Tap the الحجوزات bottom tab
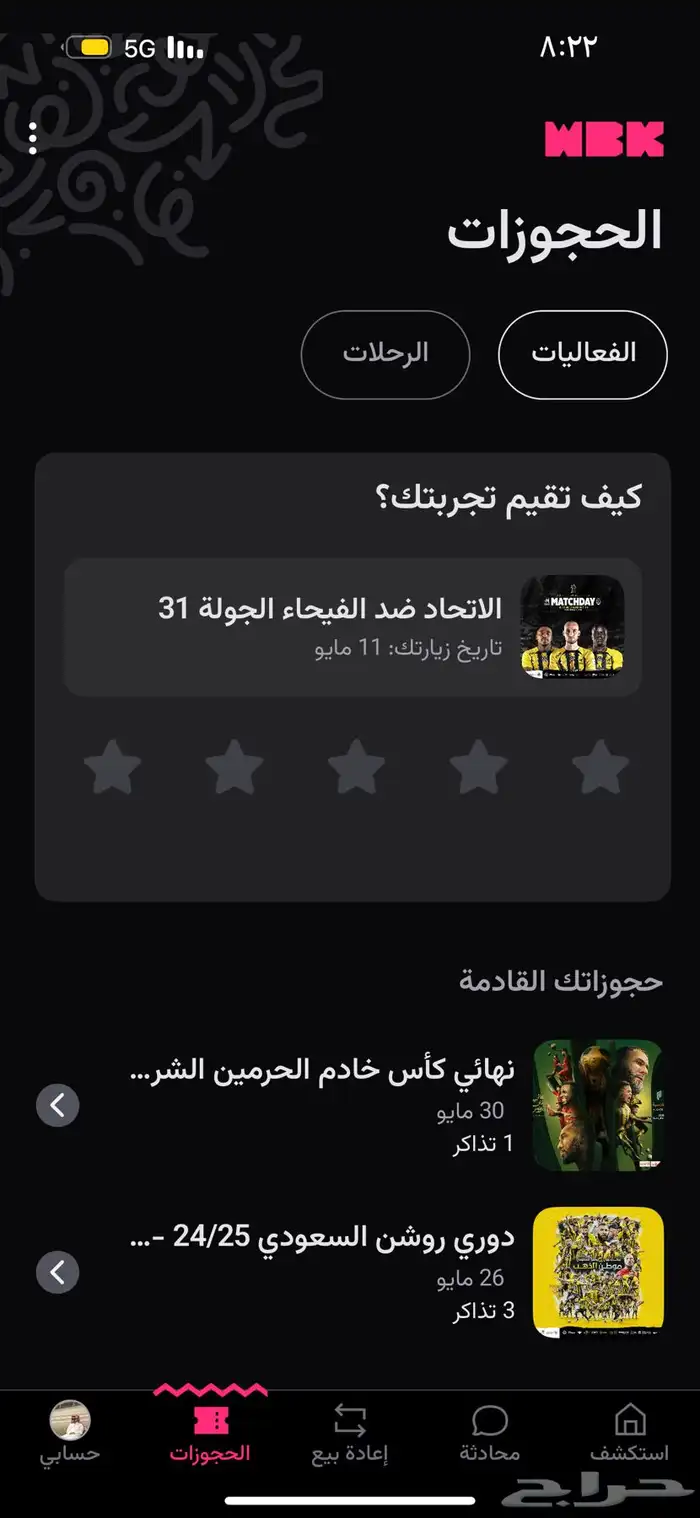The image size is (700, 1518). pyautogui.click(x=210, y=1433)
